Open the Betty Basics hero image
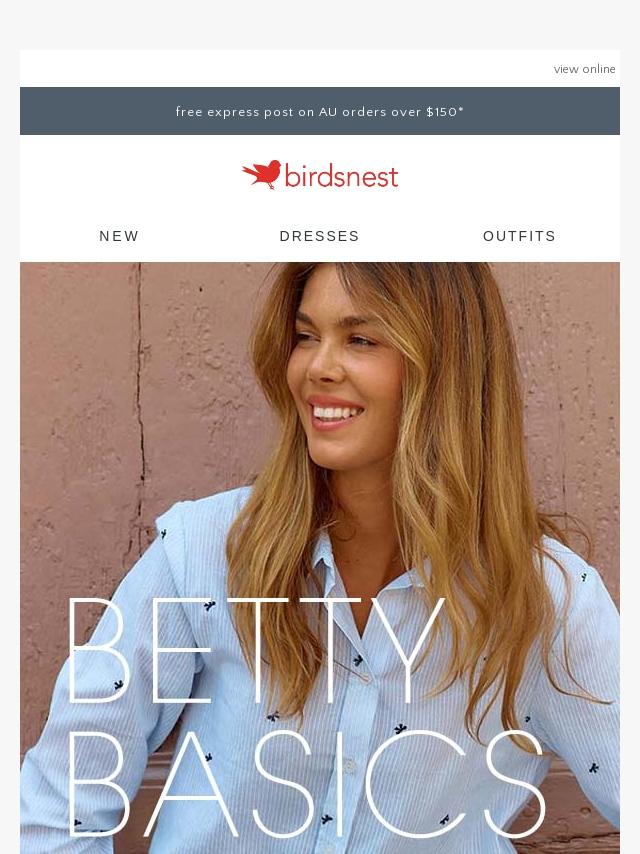Viewport: 640px width, 854px height. [320, 560]
